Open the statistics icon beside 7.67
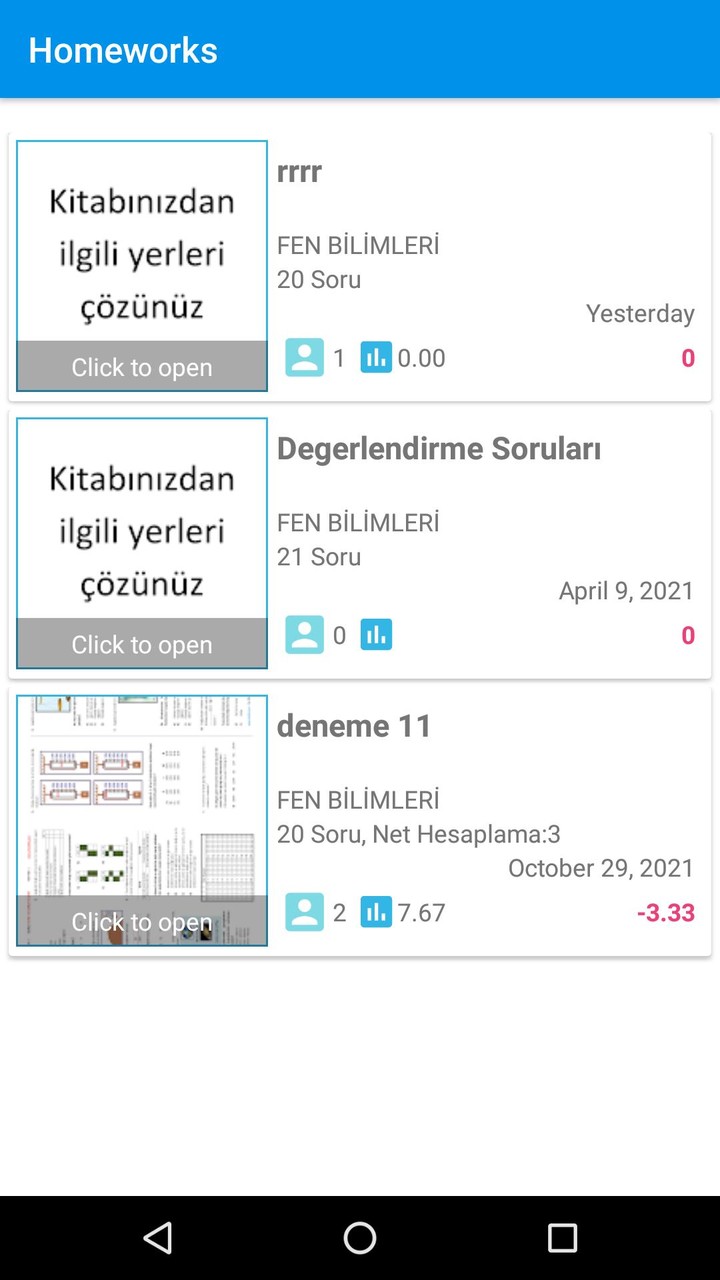Screen dimensions: 720x1280 coord(375,911)
